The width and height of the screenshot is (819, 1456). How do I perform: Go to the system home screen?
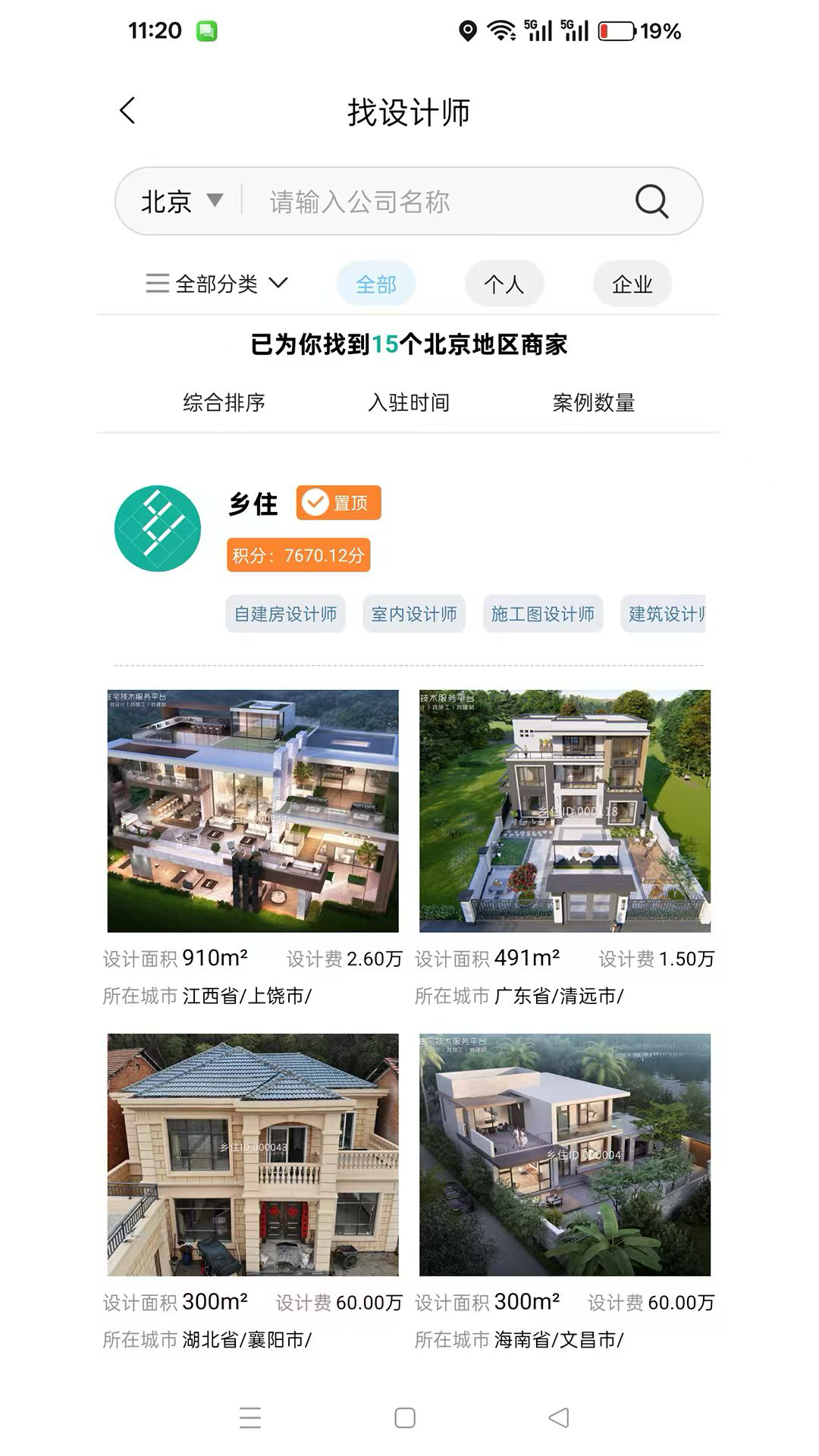point(405,1417)
